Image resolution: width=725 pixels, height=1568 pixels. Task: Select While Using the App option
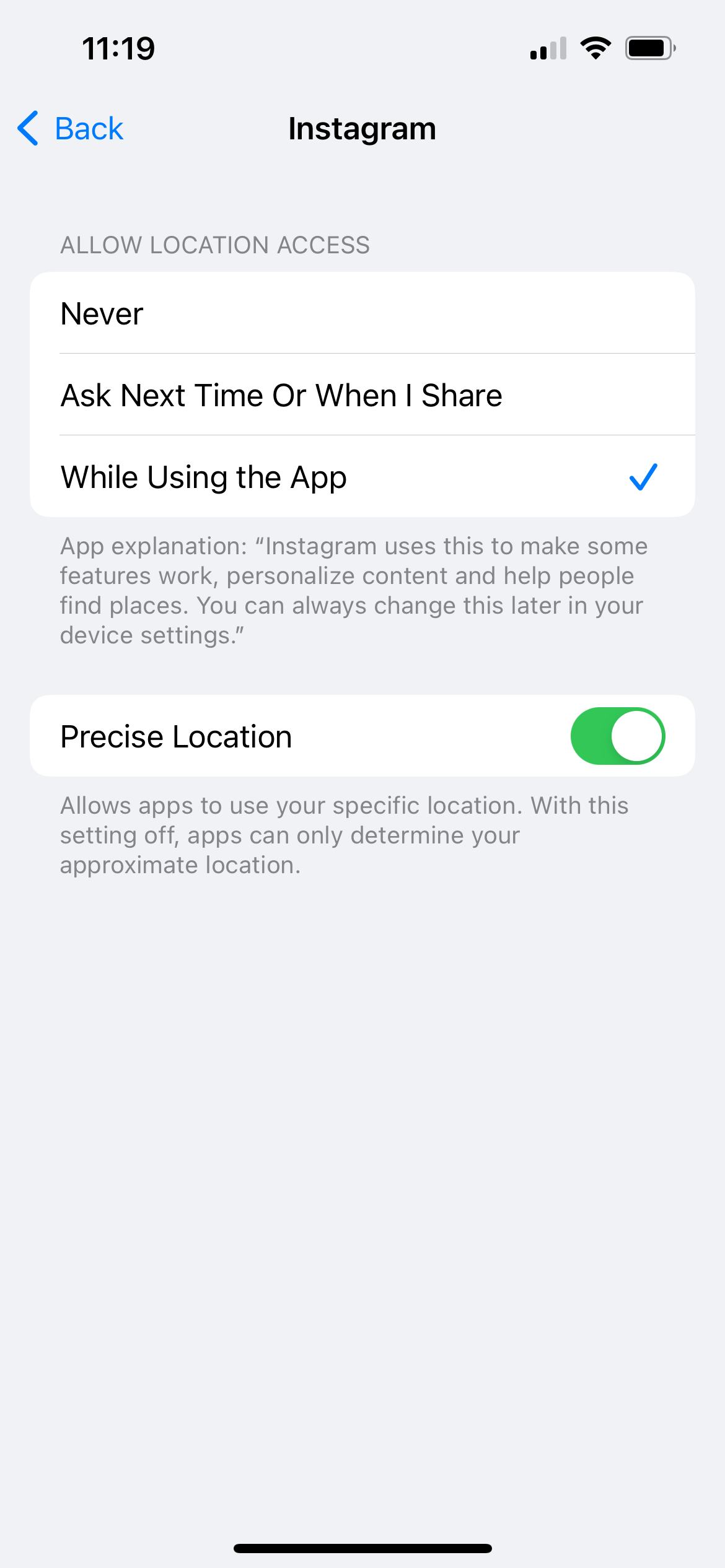(x=362, y=477)
